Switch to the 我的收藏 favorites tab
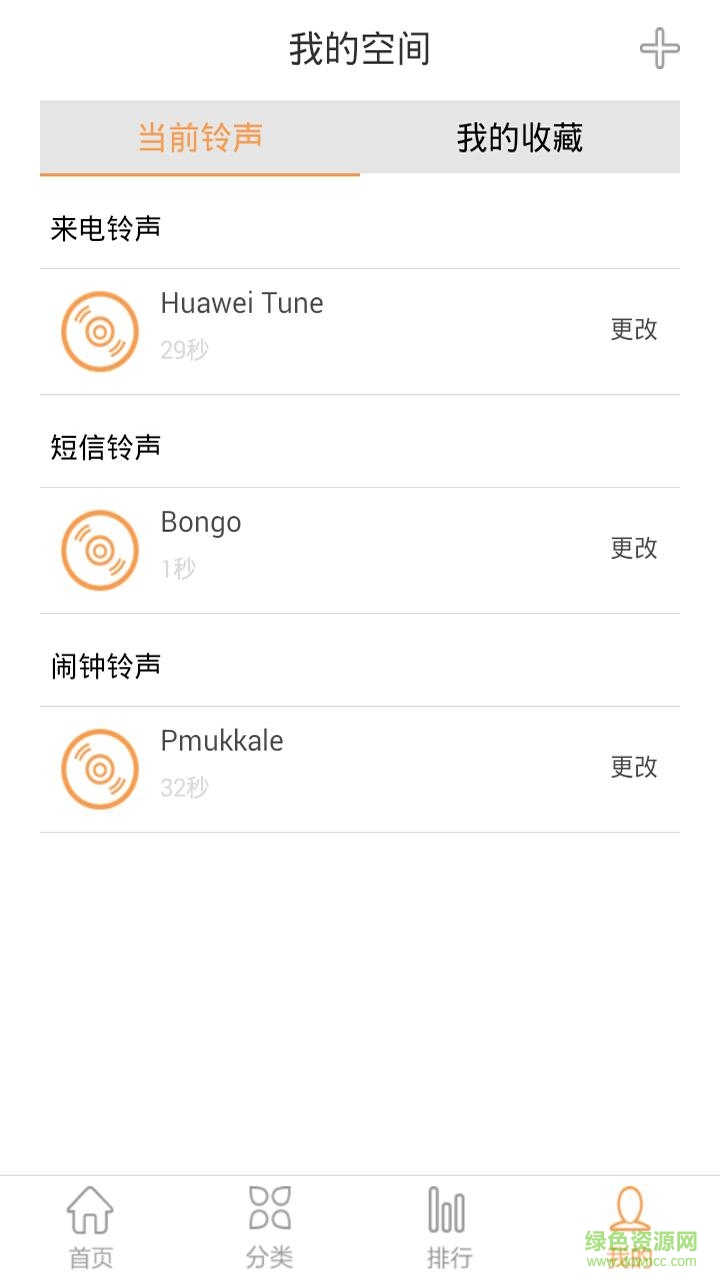The image size is (720, 1280). click(x=521, y=138)
